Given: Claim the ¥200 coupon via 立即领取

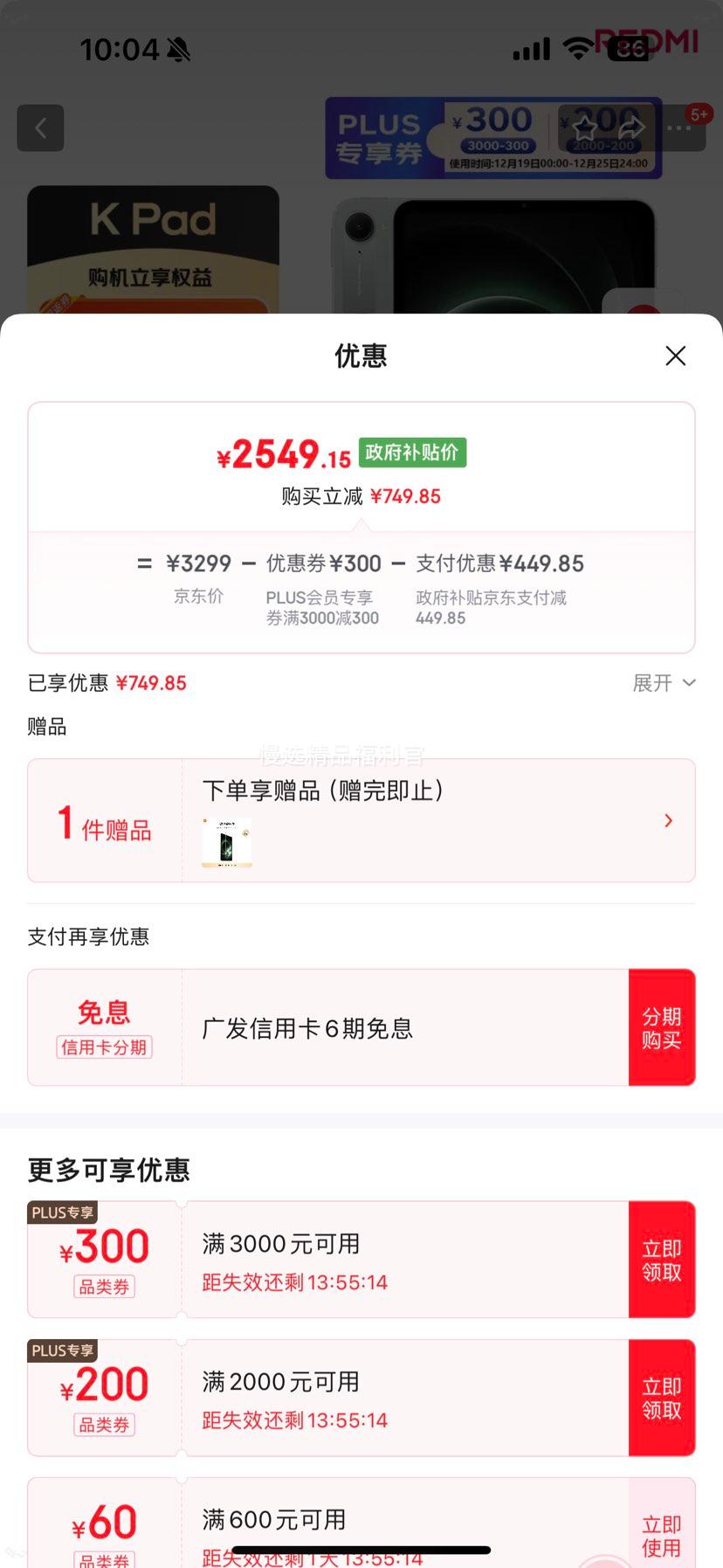Looking at the screenshot, I should (662, 1398).
